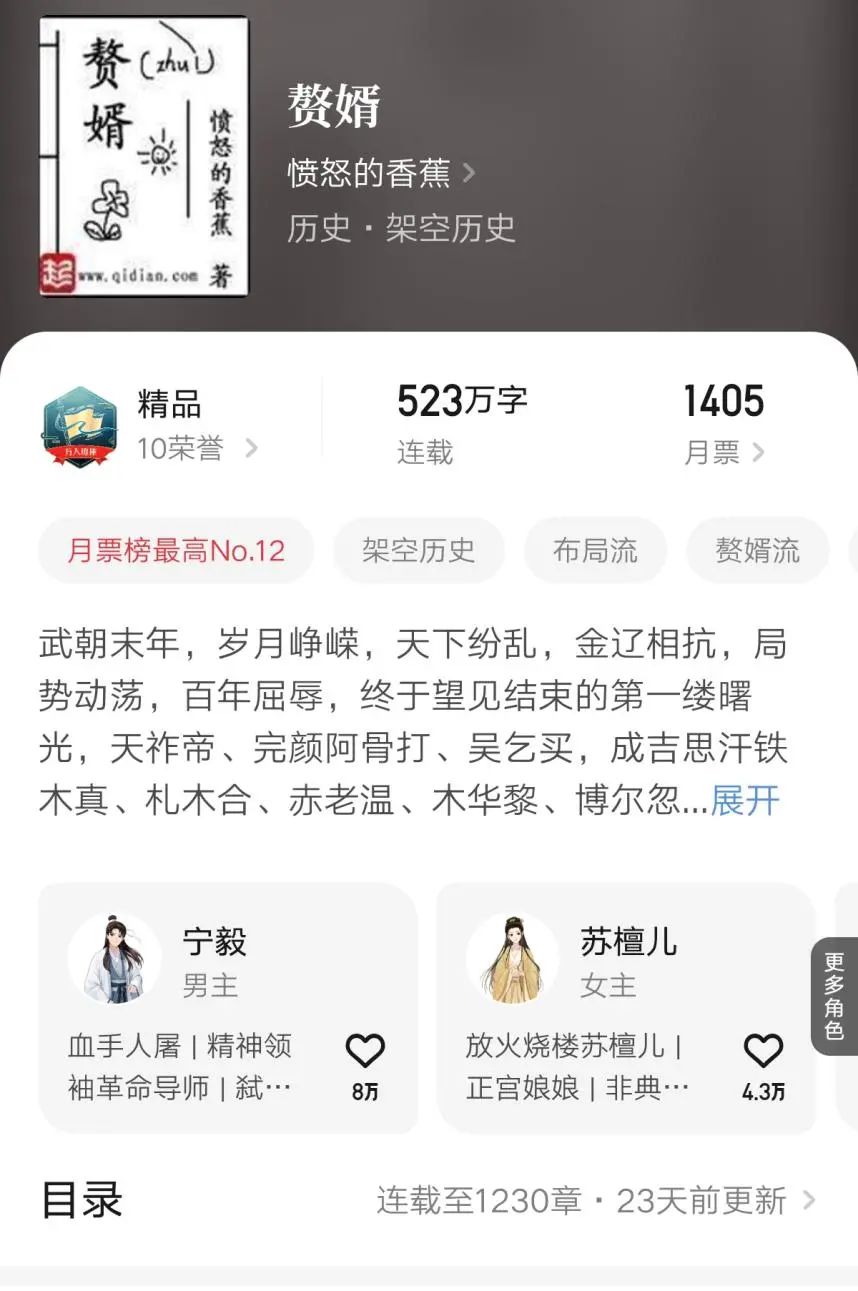Expand the synopsis with 展开

point(744,800)
